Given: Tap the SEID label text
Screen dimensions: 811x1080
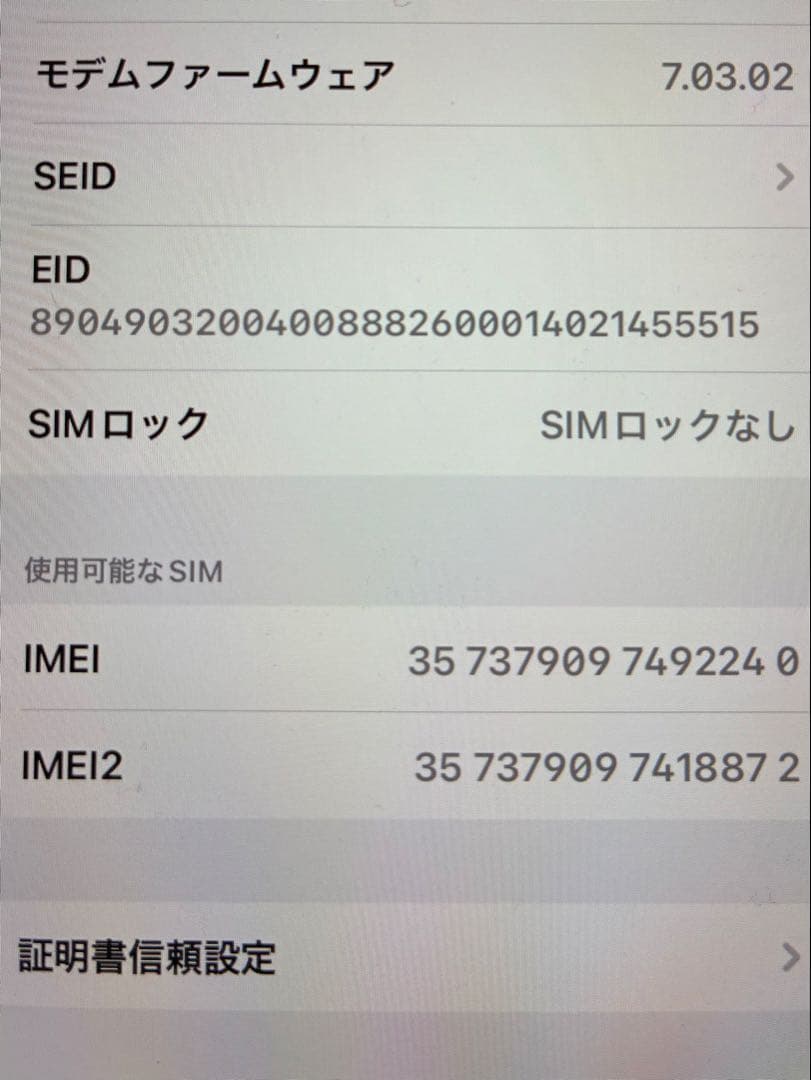Looking at the screenshot, I should pyautogui.click(x=75, y=176).
